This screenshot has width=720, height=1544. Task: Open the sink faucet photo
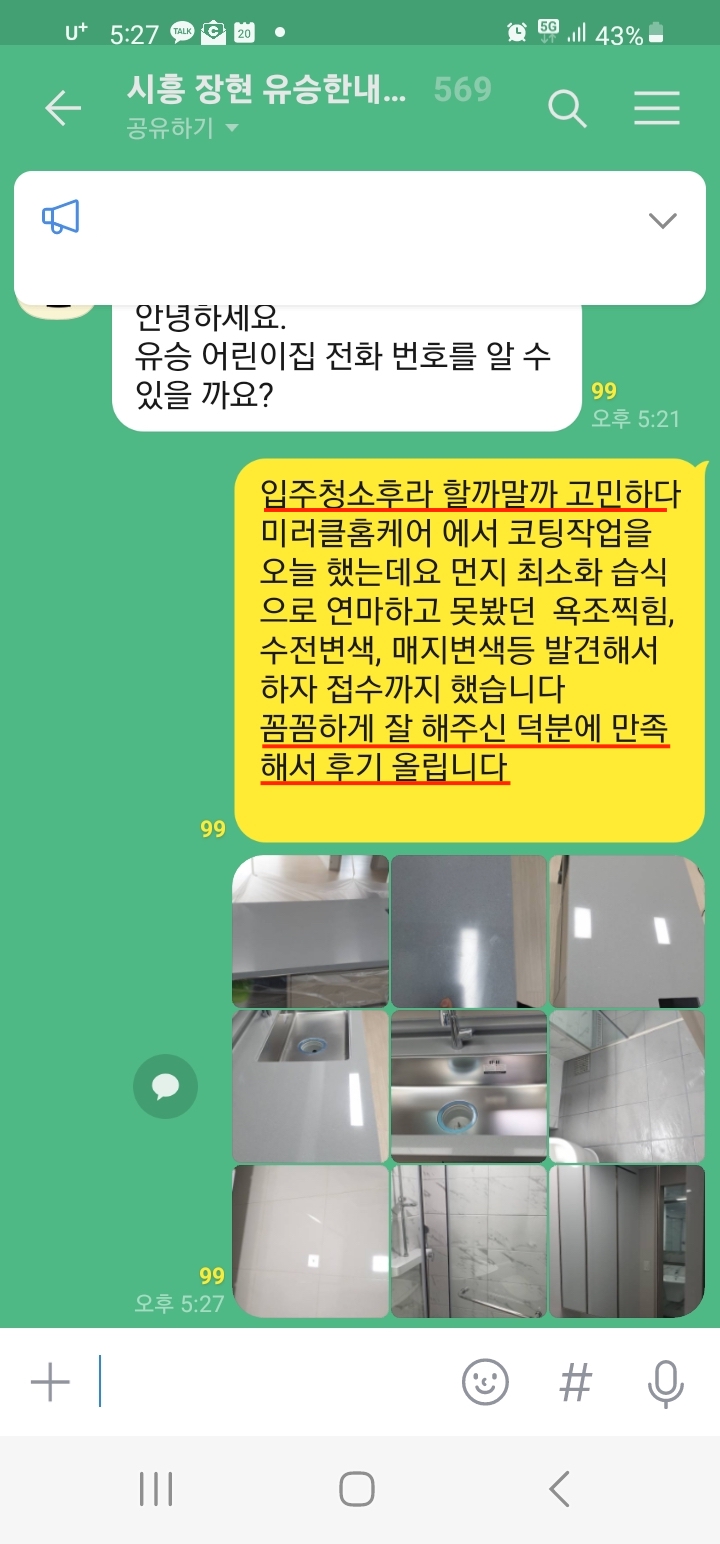(468, 1086)
